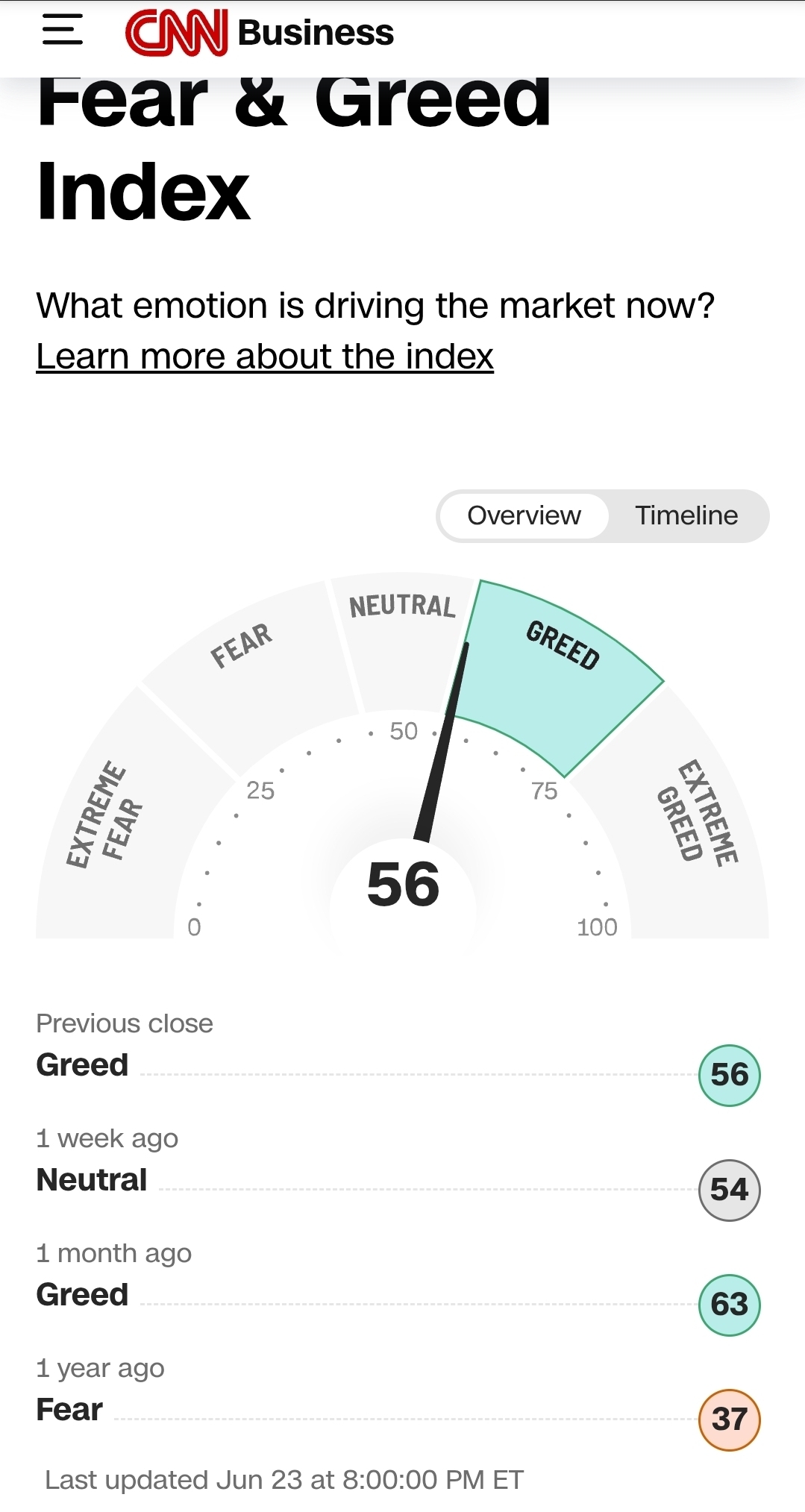This screenshot has width=805, height=1512.
Task: Select the Overview view
Action: point(524,515)
